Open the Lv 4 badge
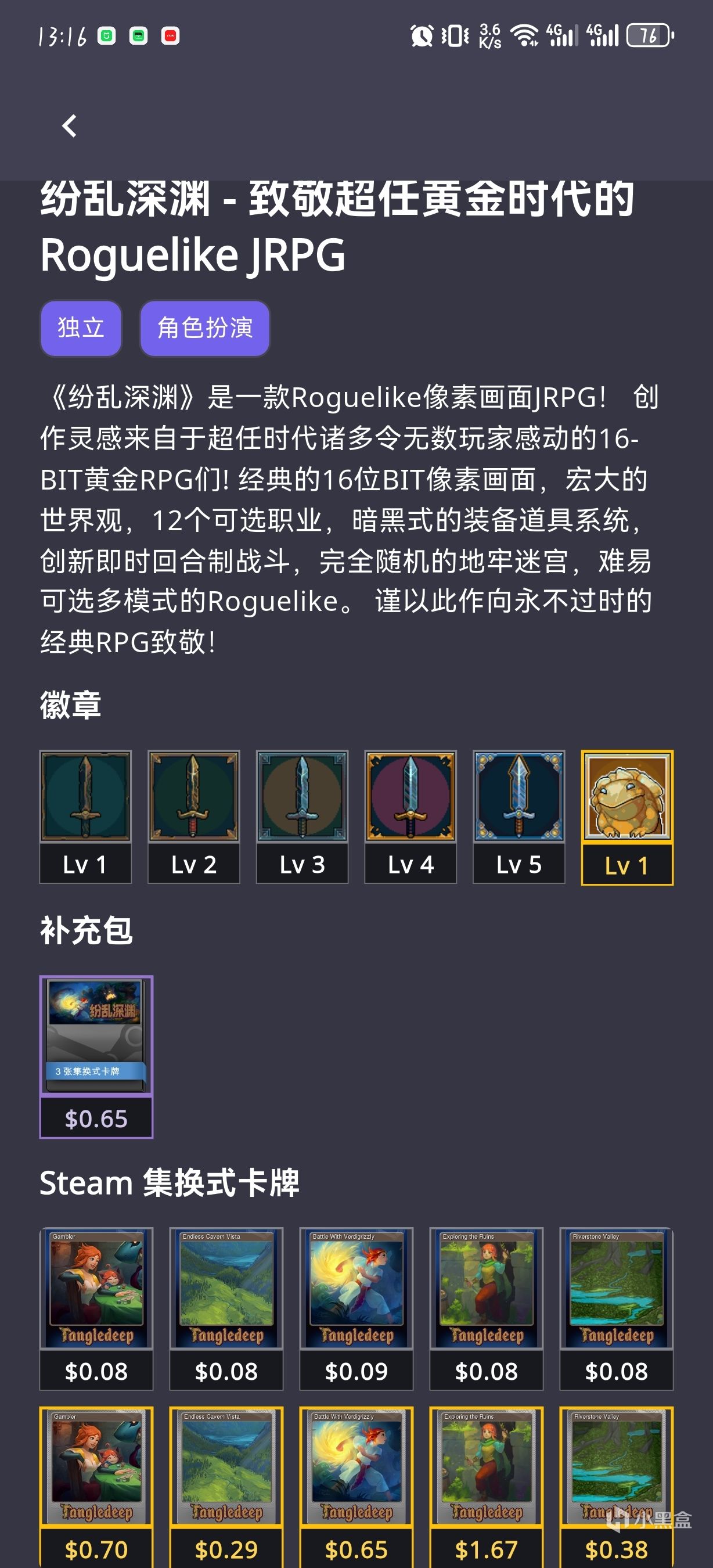The height and width of the screenshot is (1568, 713). 410,816
